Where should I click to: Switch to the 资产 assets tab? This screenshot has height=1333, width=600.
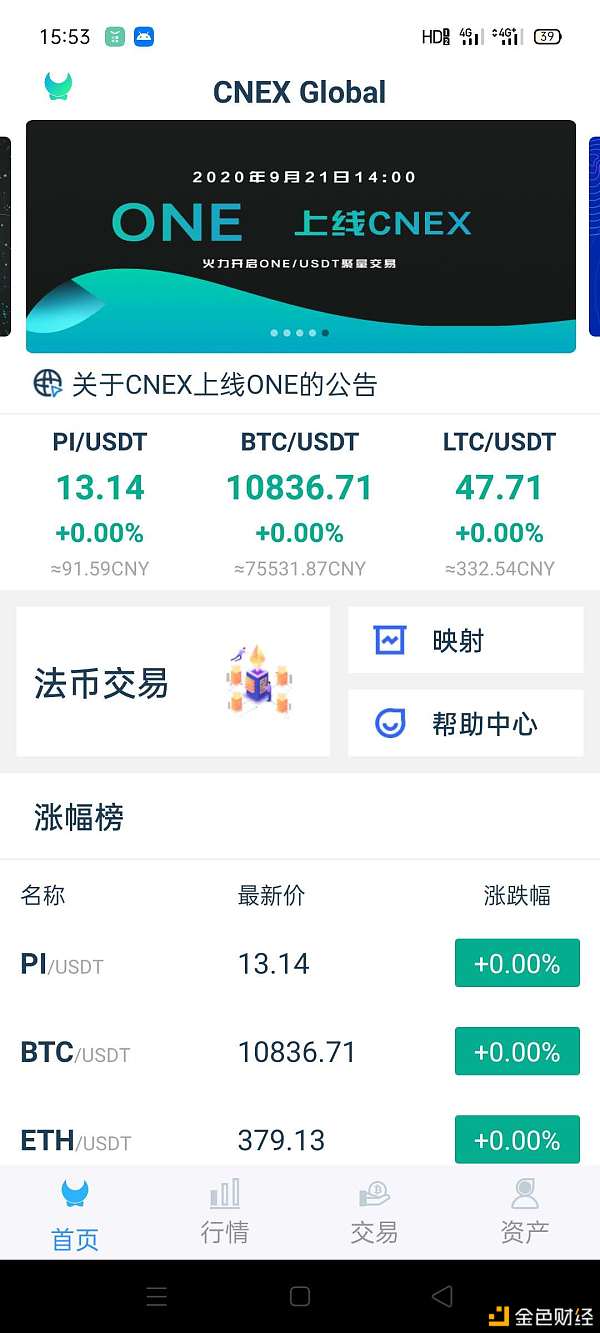pyautogui.click(x=524, y=1212)
